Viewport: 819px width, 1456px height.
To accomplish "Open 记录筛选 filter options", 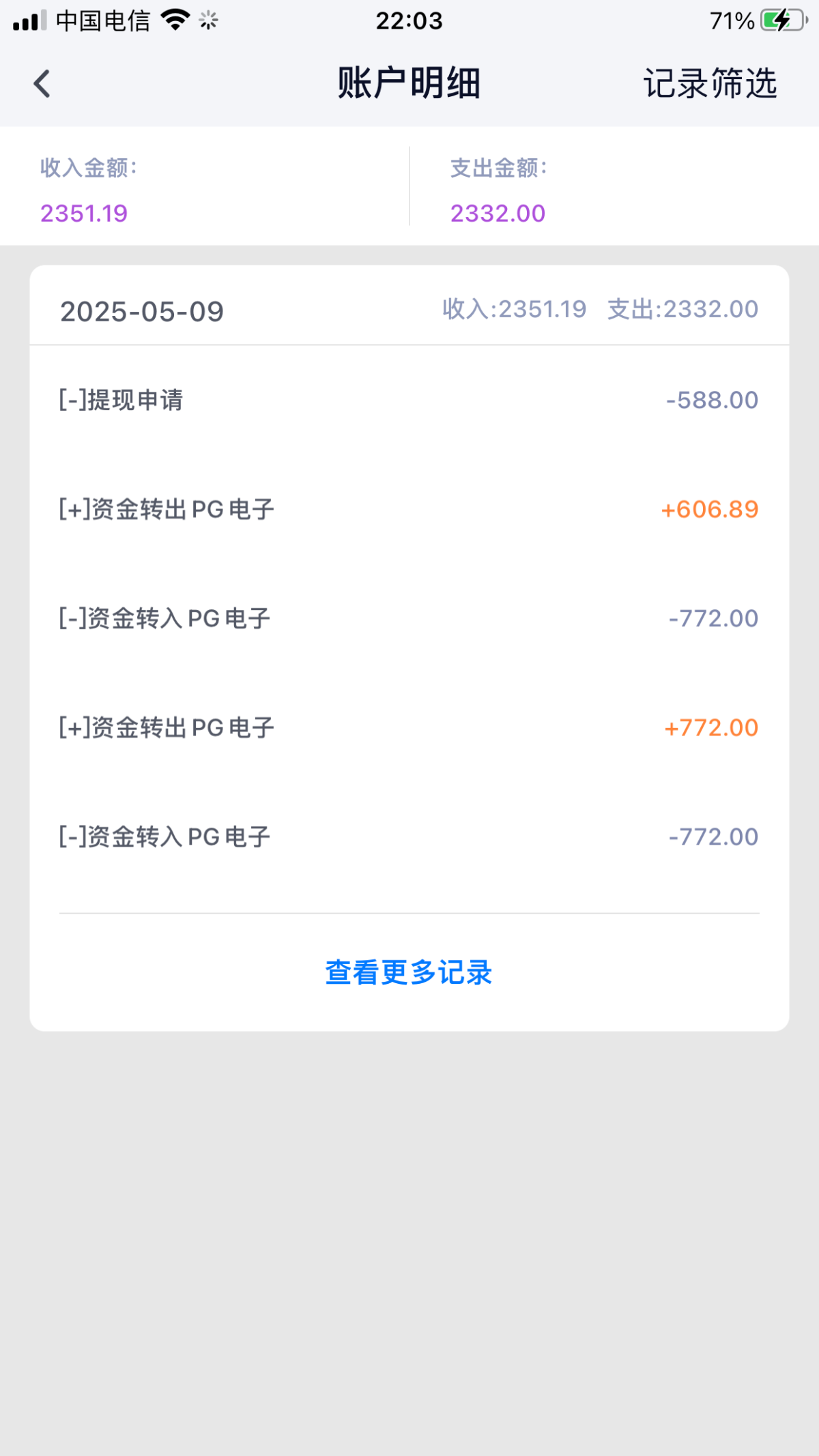I will (710, 84).
